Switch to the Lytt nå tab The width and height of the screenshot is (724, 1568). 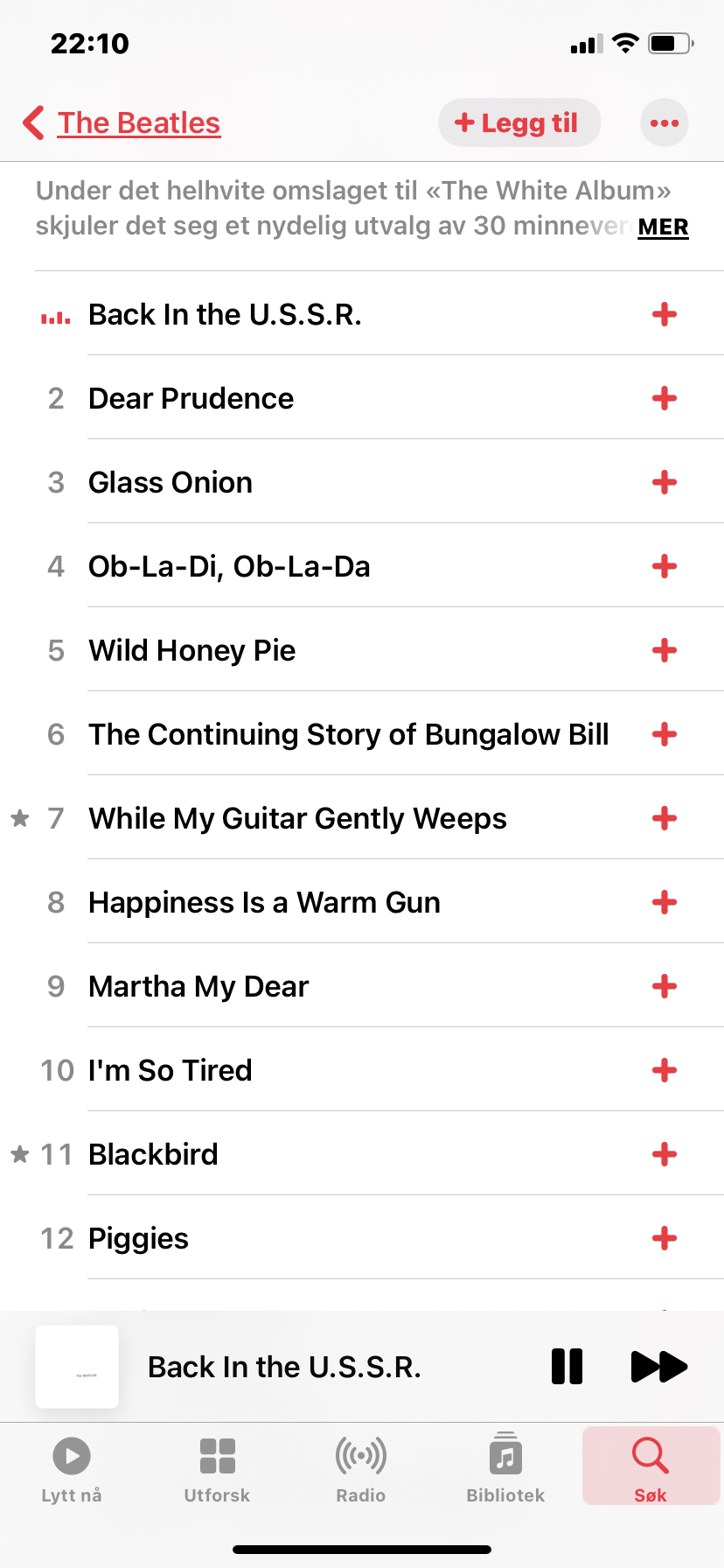point(72,1469)
